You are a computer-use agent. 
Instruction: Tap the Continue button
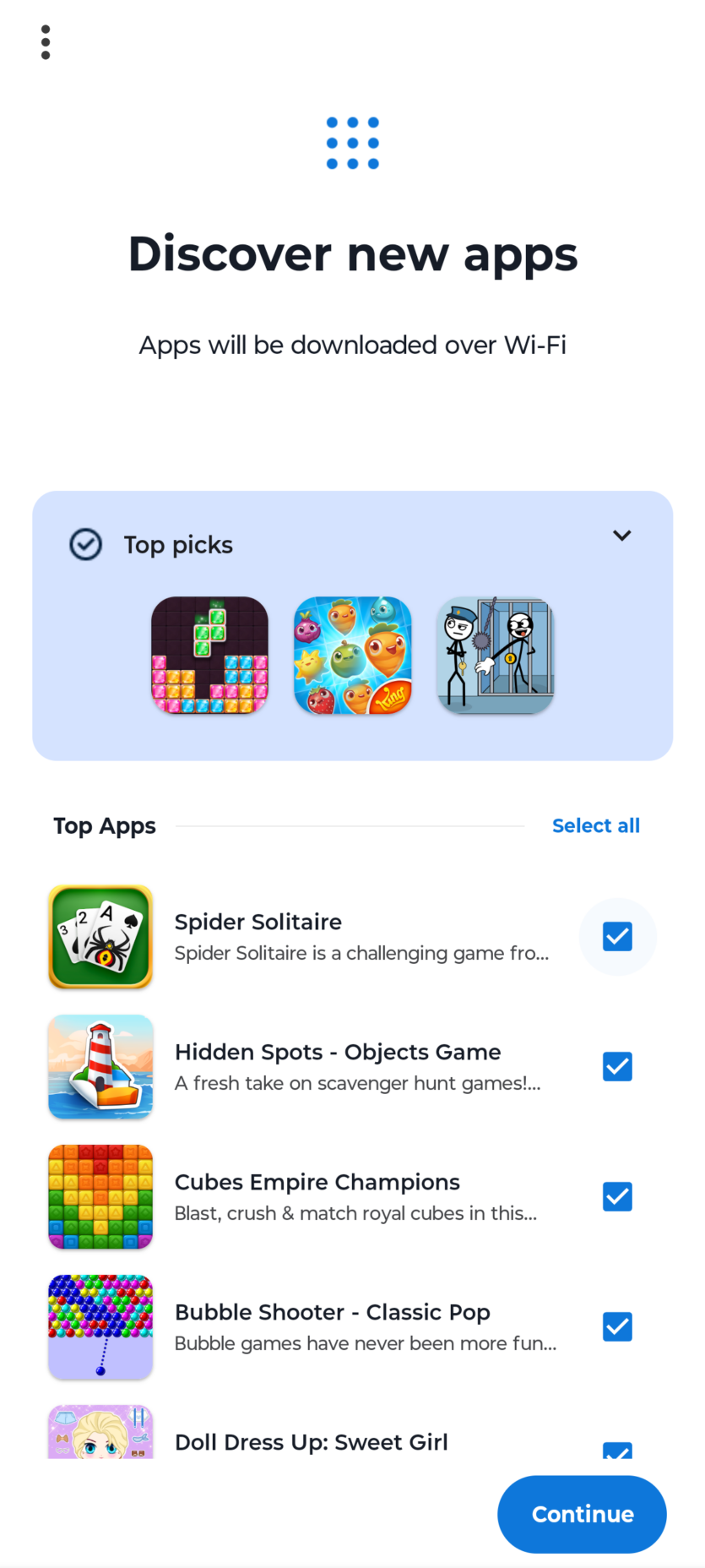tap(582, 1514)
